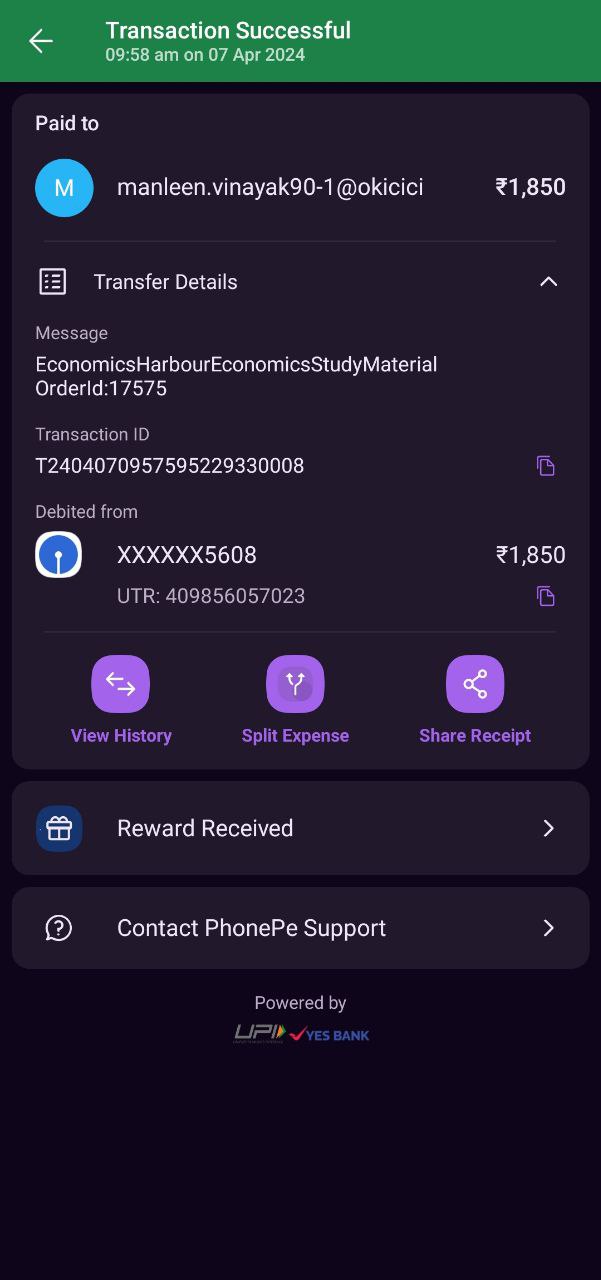This screenshot has height=1280, width=601.
Task: Copy the Transaction ID
Action: [x=545, y=466]
